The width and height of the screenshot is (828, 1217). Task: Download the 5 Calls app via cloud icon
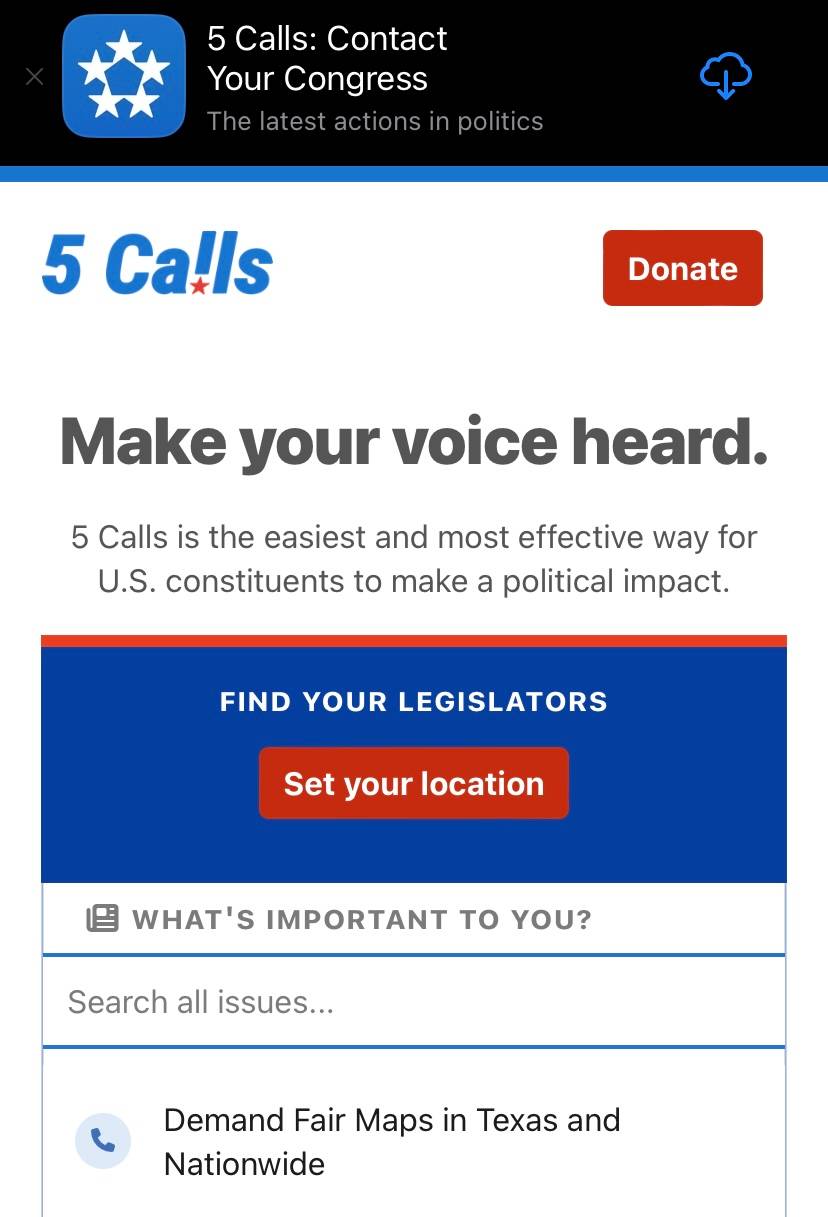point(726,77)
